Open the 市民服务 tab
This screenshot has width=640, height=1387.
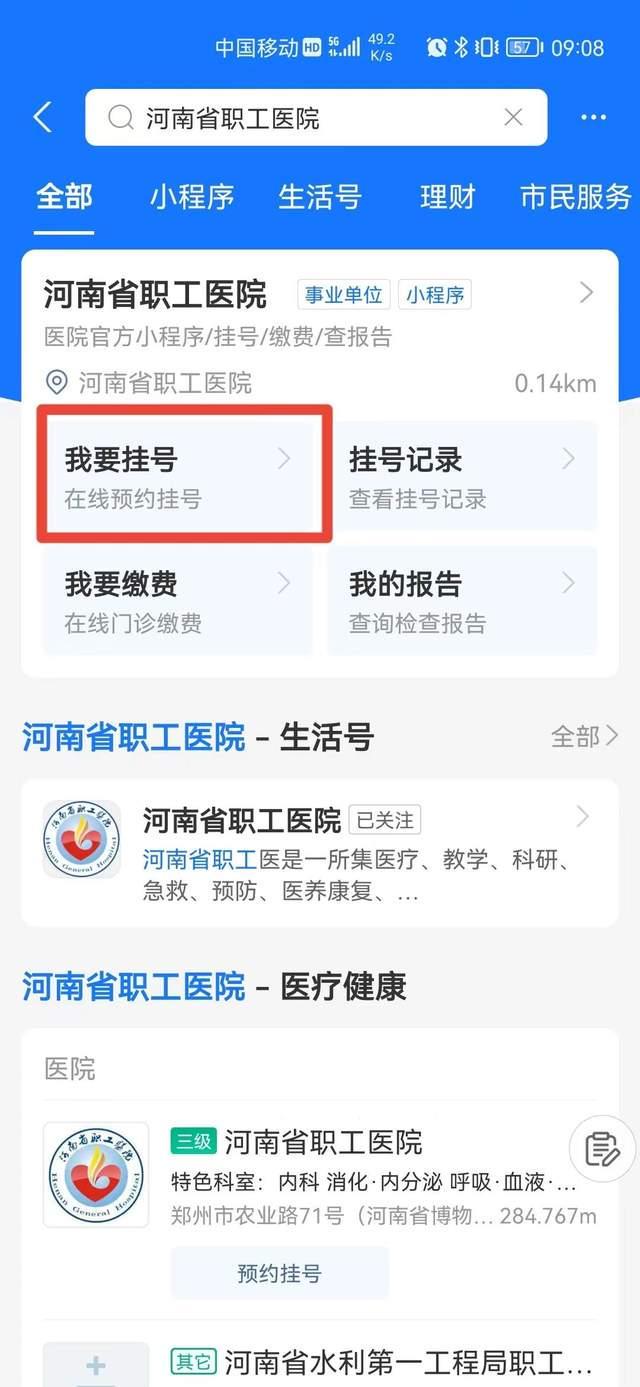pyautogui.click(x=575, y=196)
